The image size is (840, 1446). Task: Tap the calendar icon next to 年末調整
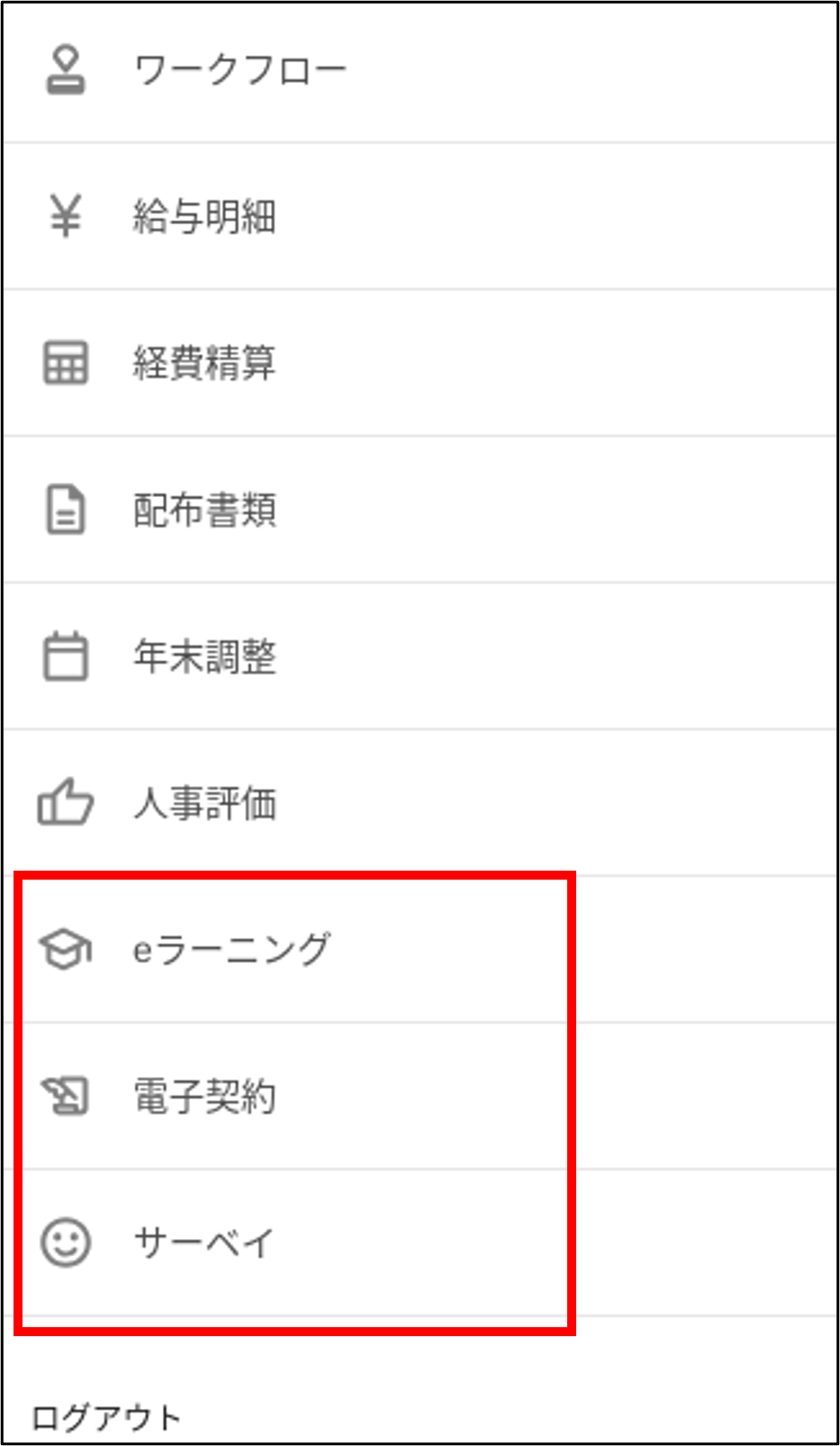click(x=66, y=658)
